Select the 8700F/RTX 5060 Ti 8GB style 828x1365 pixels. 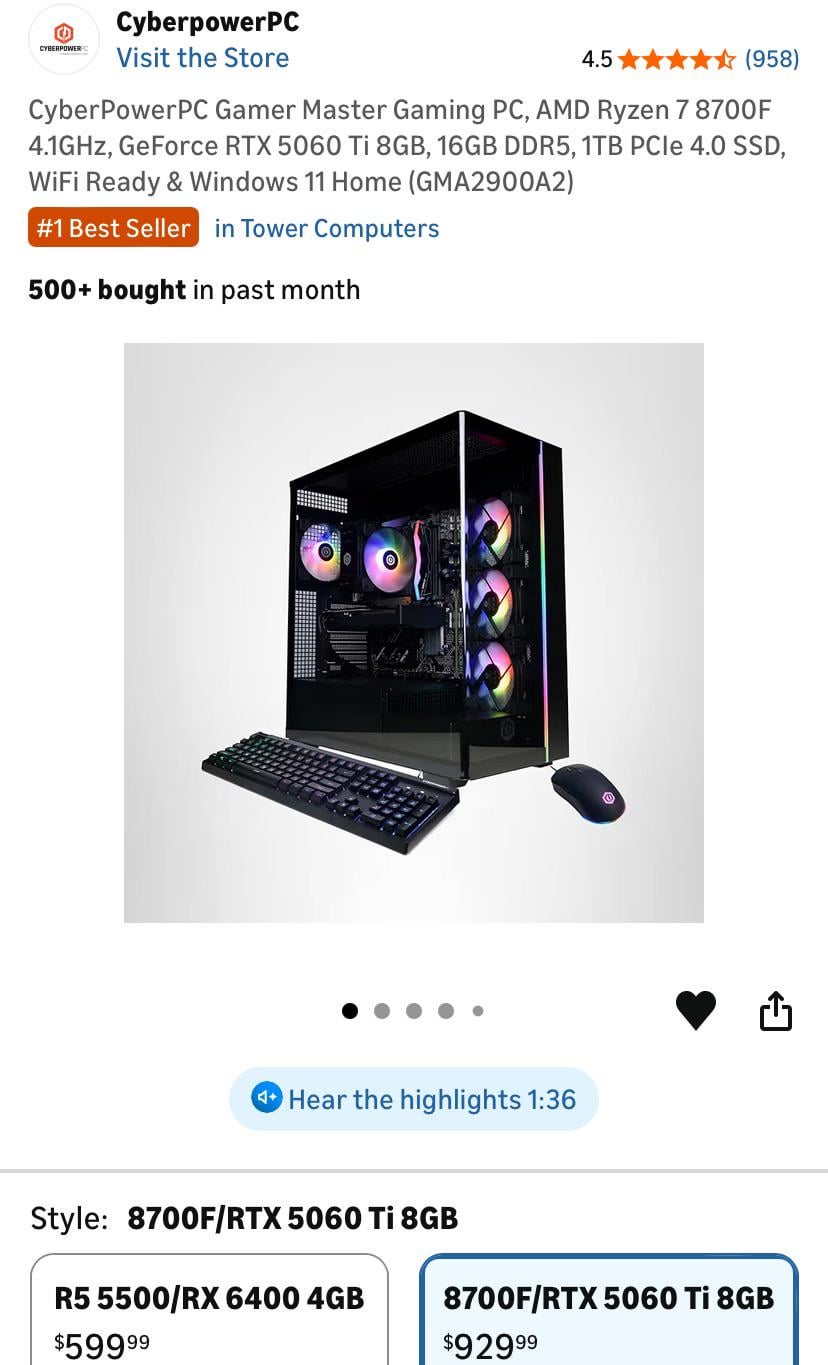608,1312
